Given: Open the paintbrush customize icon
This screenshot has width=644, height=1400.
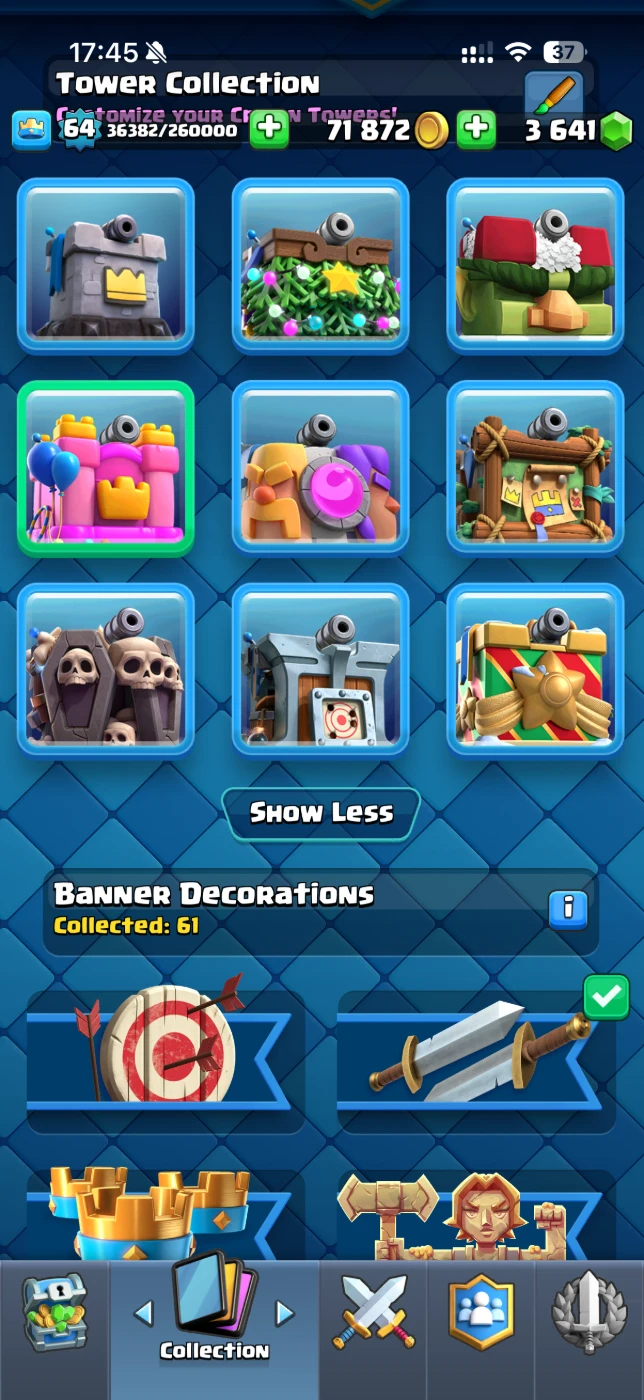Looking at the screenshot, I should coord(555,96).
